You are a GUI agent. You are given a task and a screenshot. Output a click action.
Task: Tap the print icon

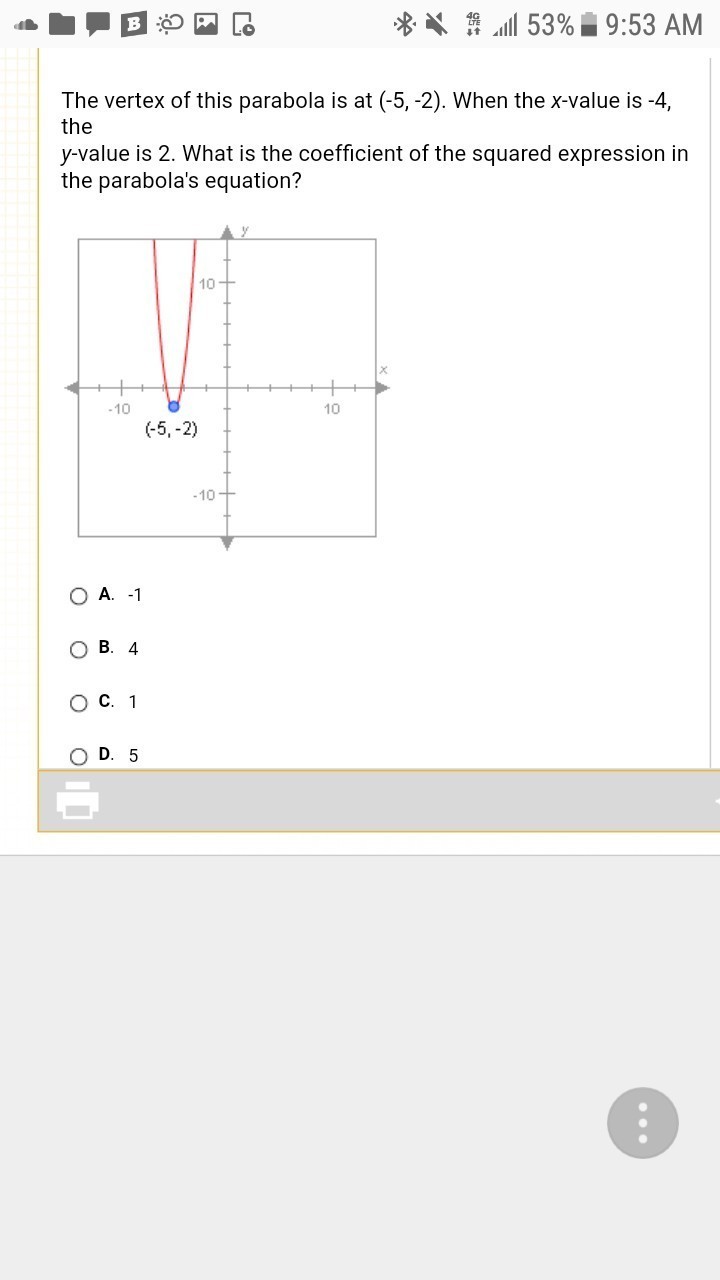coord(77,800)
